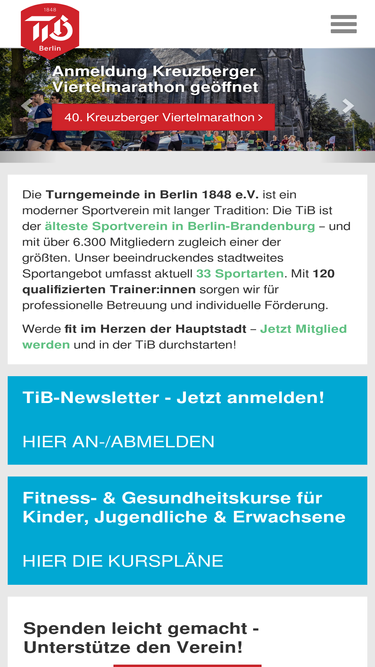Viewport: 375px width, 667px height.
Task: Open the 33 Sportarten link
Action: tap(239, 274)
